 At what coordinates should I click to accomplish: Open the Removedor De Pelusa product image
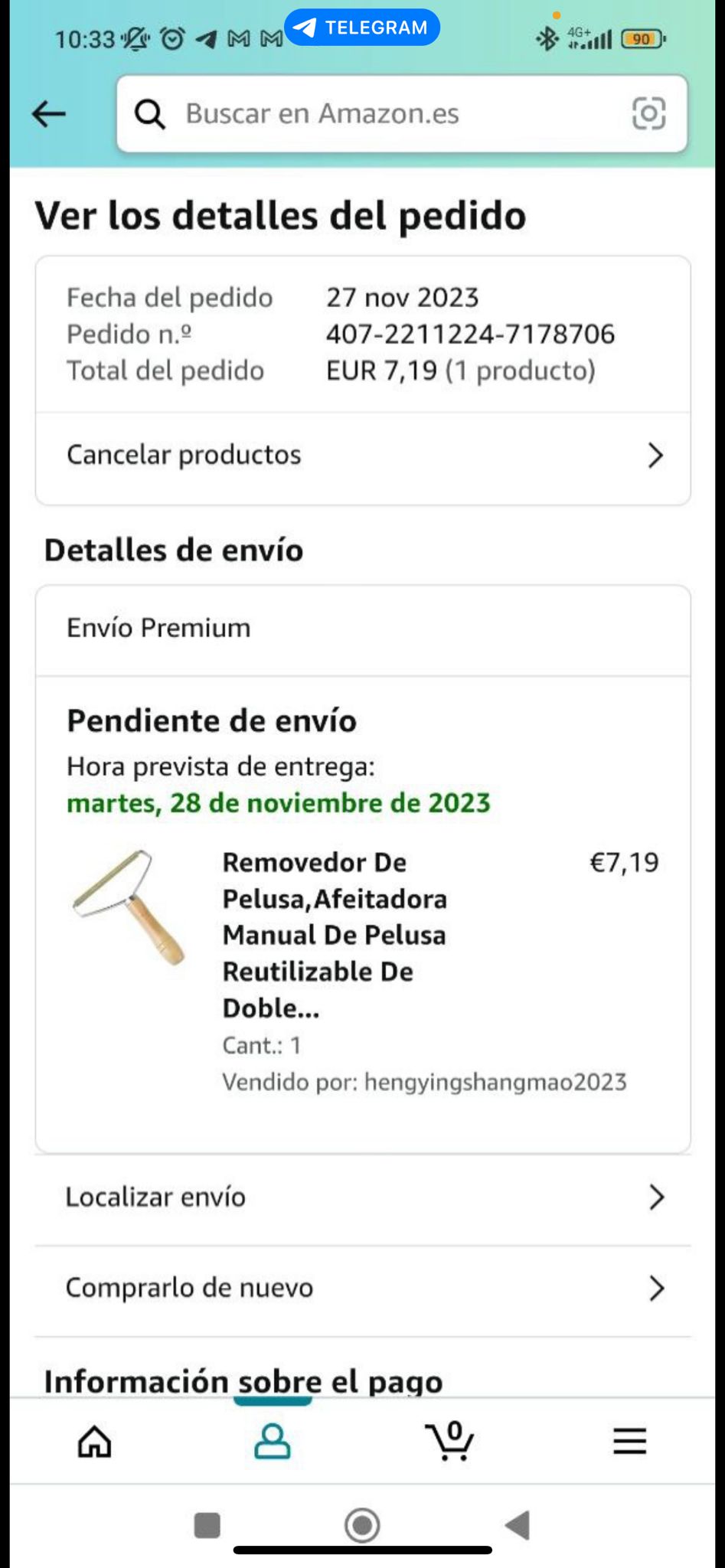[x=129, y=907]
